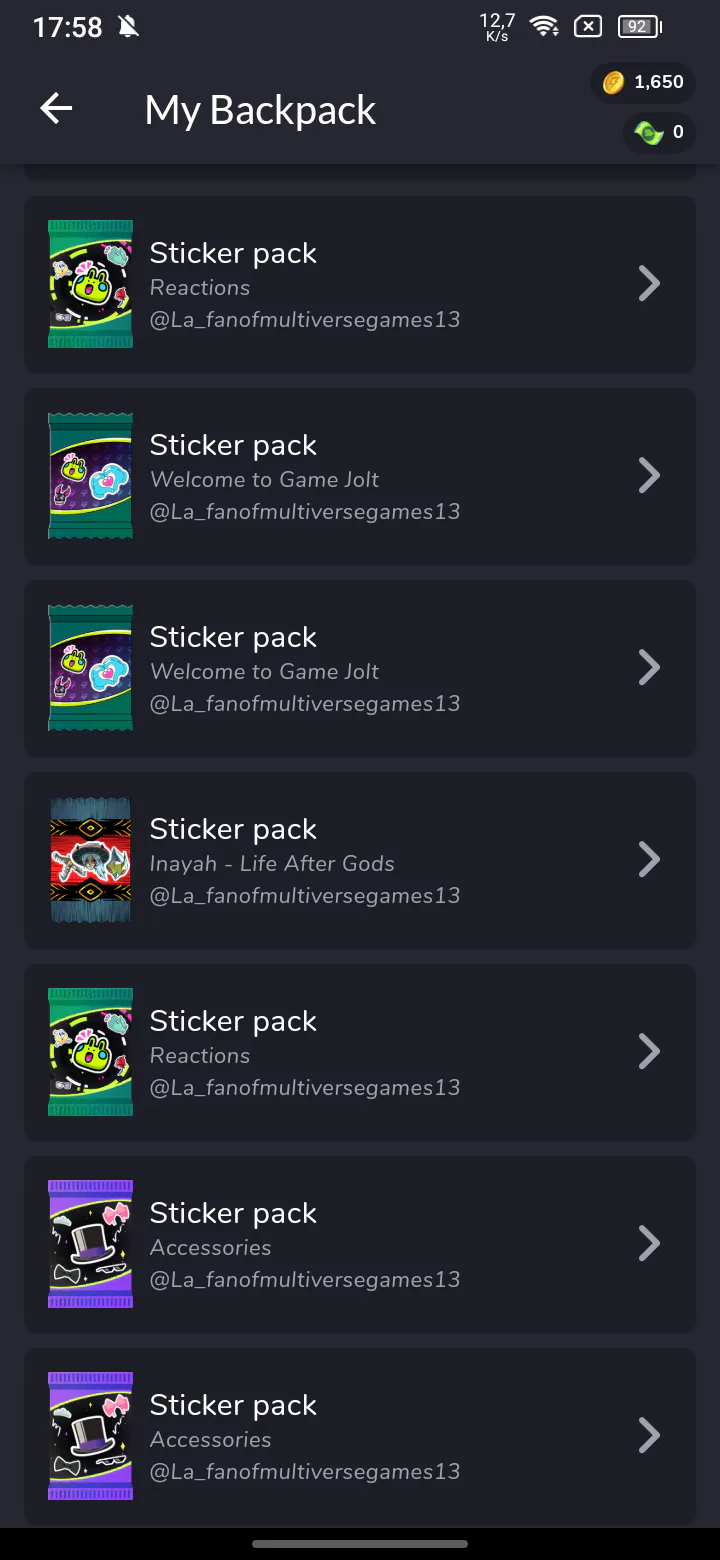Go back from My Backpack

point(56,109)
